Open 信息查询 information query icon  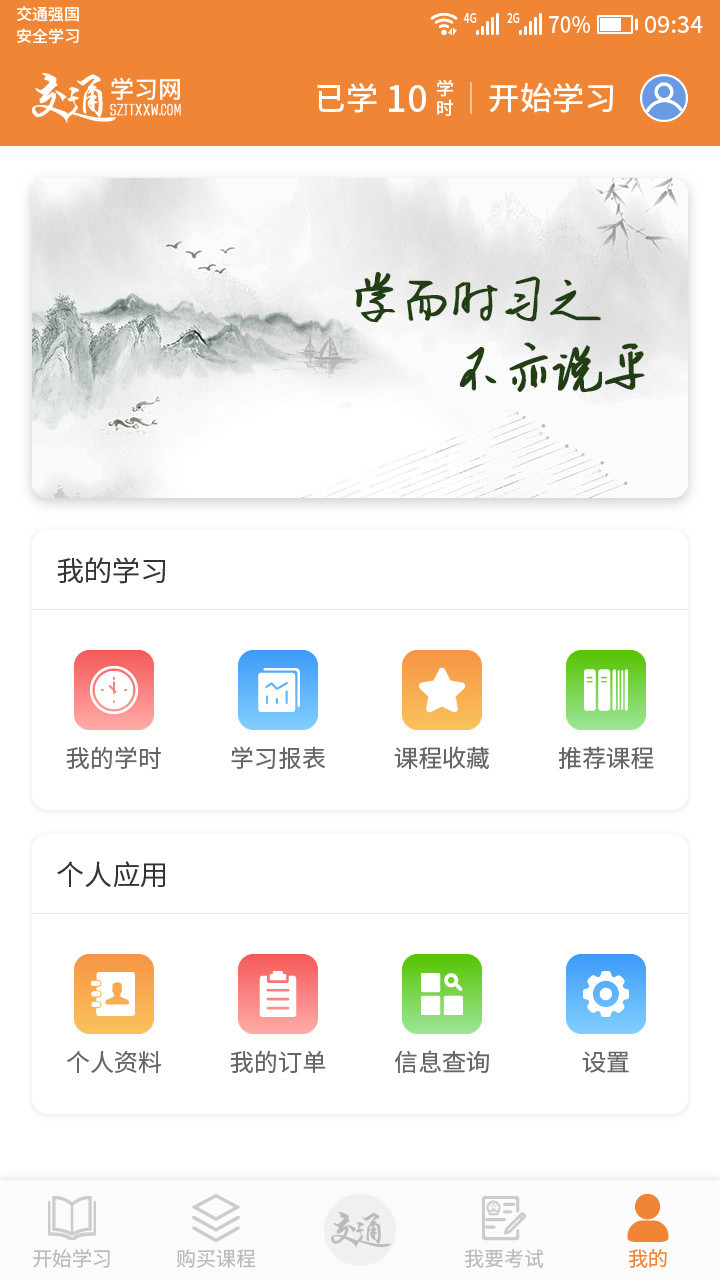[442, 994]
